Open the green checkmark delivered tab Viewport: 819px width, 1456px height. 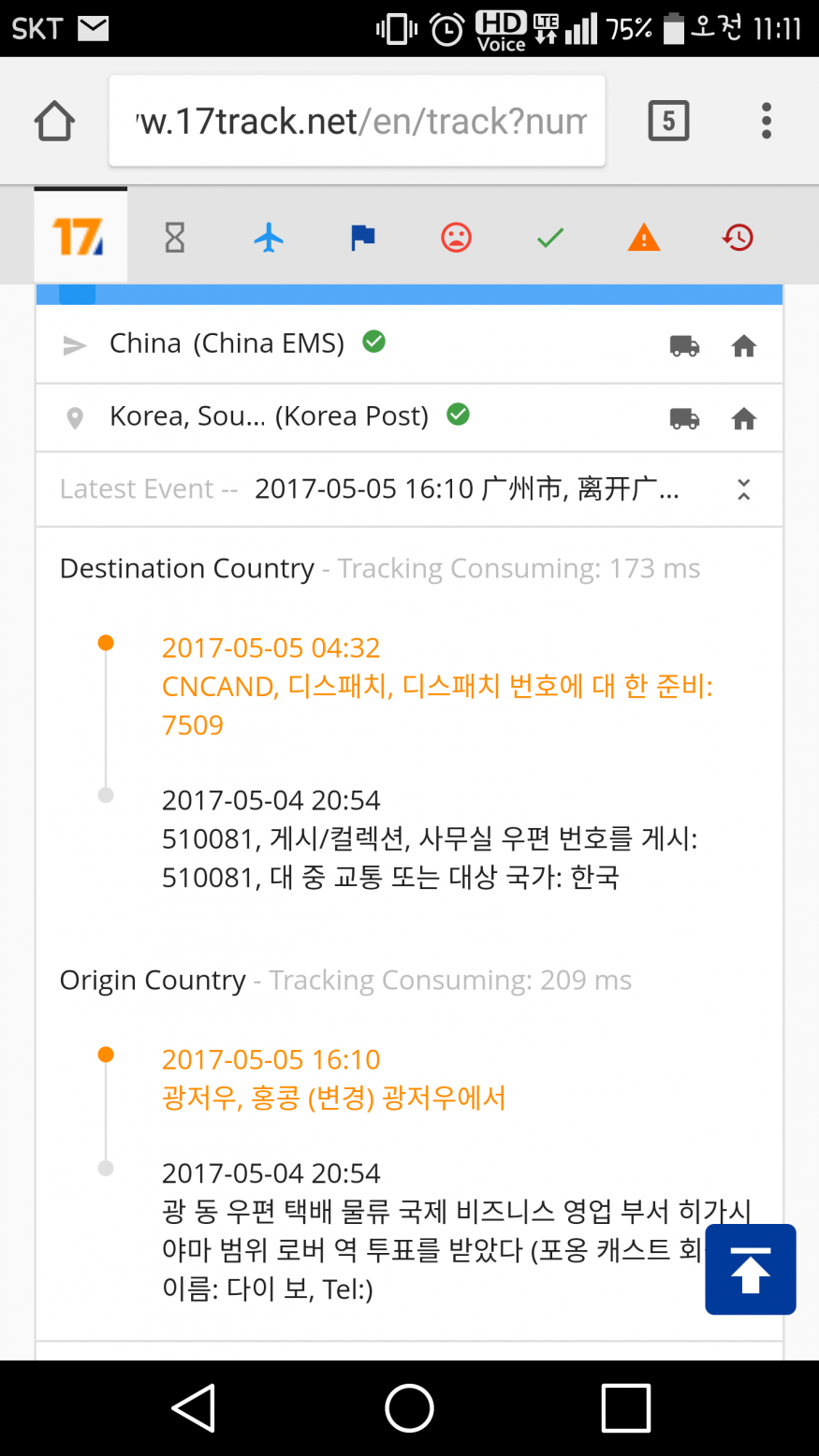point(550,238)
